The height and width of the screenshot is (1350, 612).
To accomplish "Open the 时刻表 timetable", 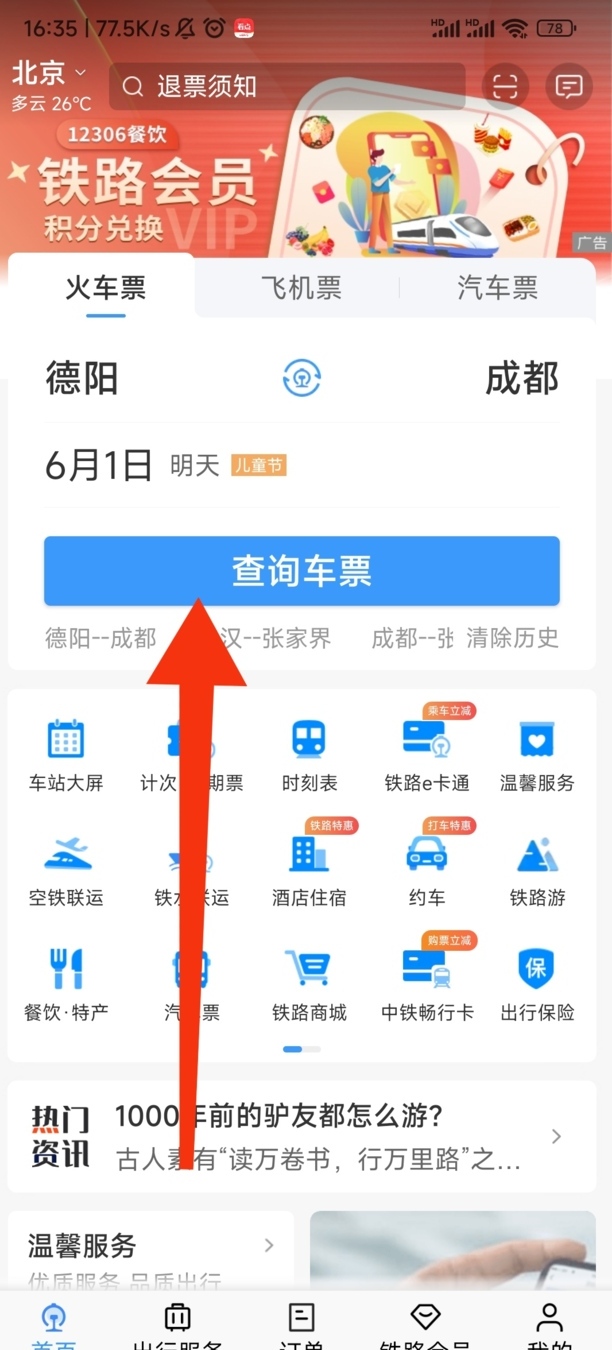I will tap(309, 755).
